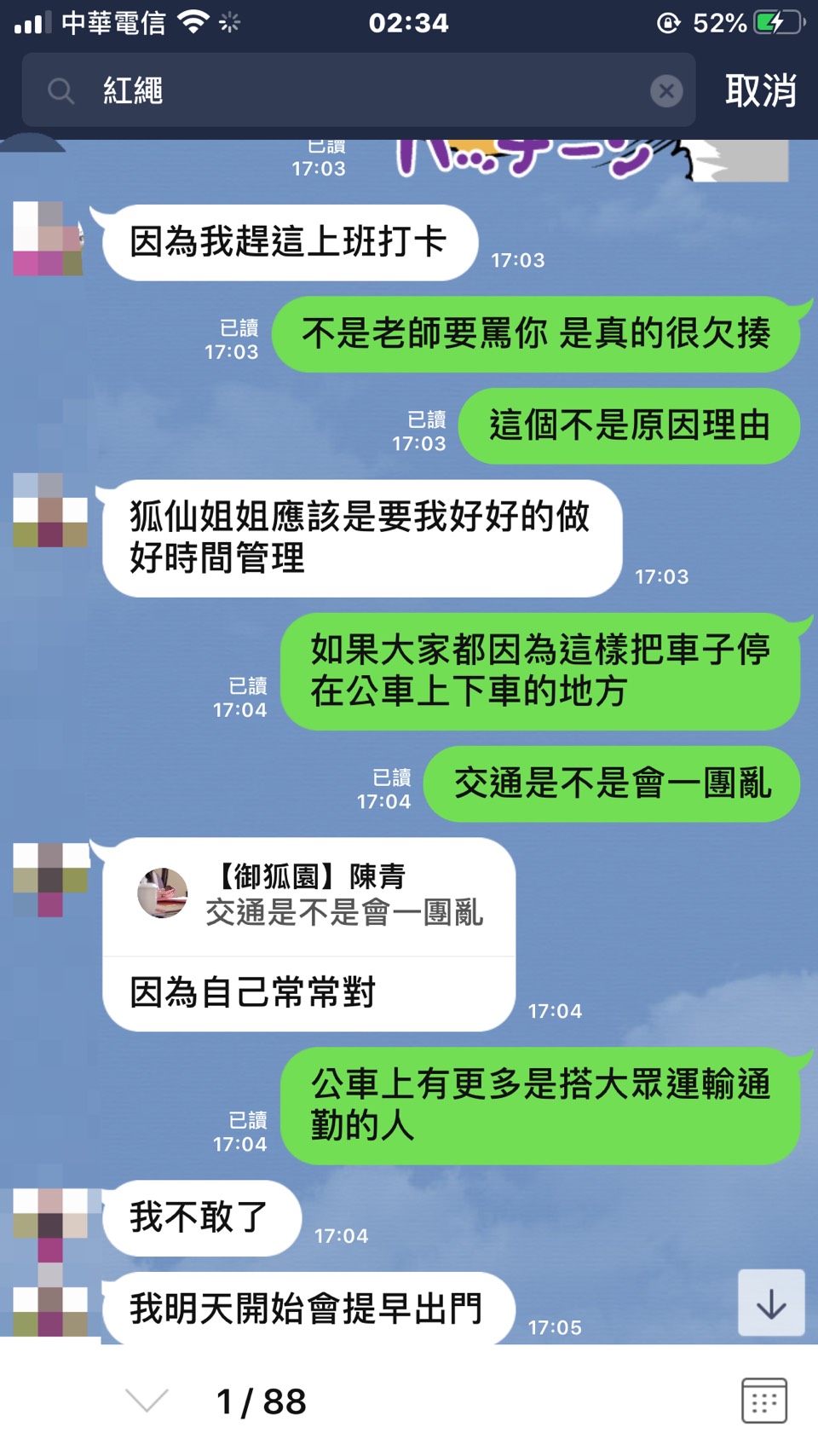Screen dimensions: 818x1456
Task: Open the quoted reply from 【御狐園】陳青
Action: coord(308,897)
